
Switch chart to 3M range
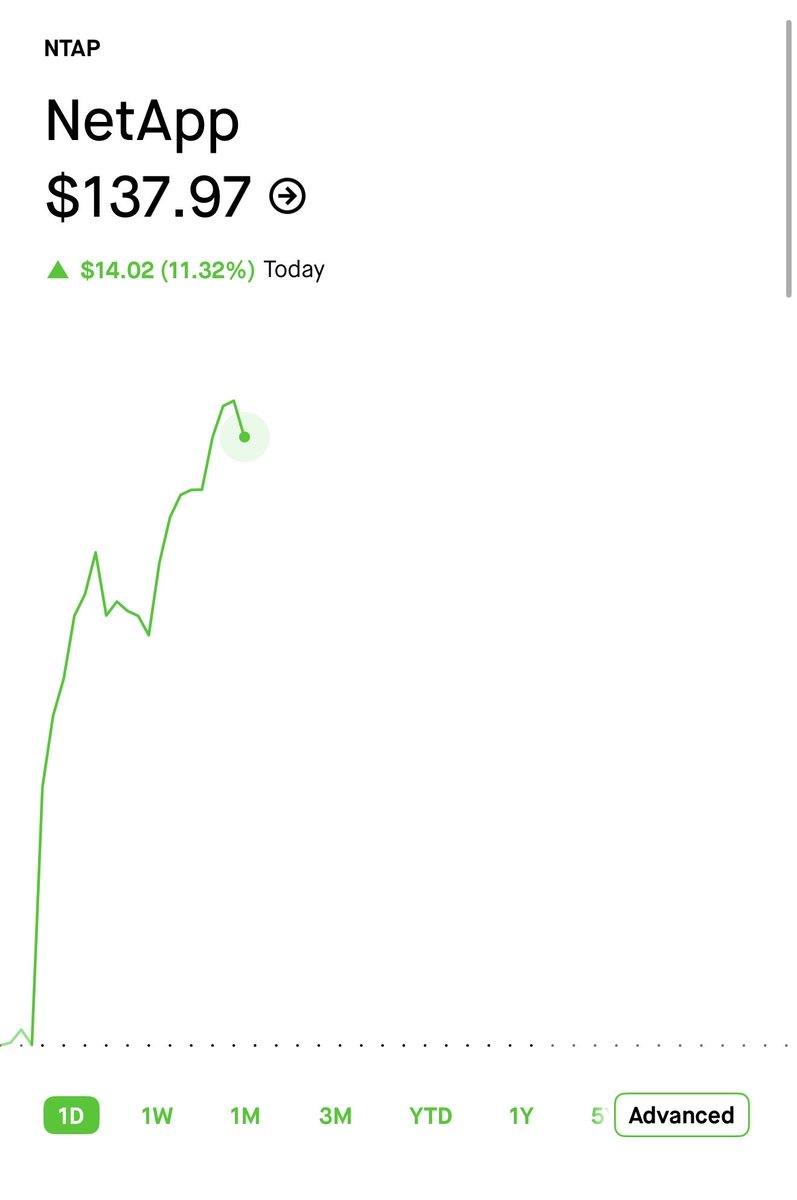coord(335,1115)
